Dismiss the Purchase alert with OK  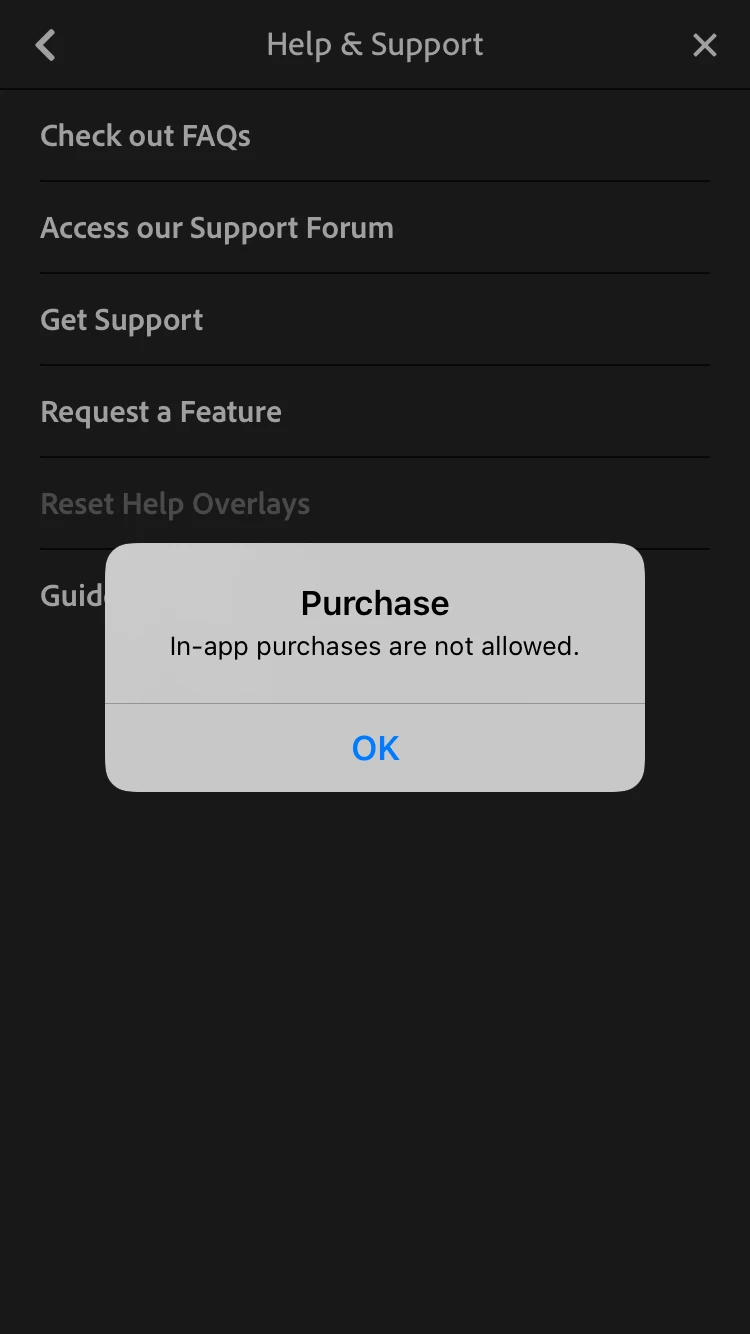(375, 748)
